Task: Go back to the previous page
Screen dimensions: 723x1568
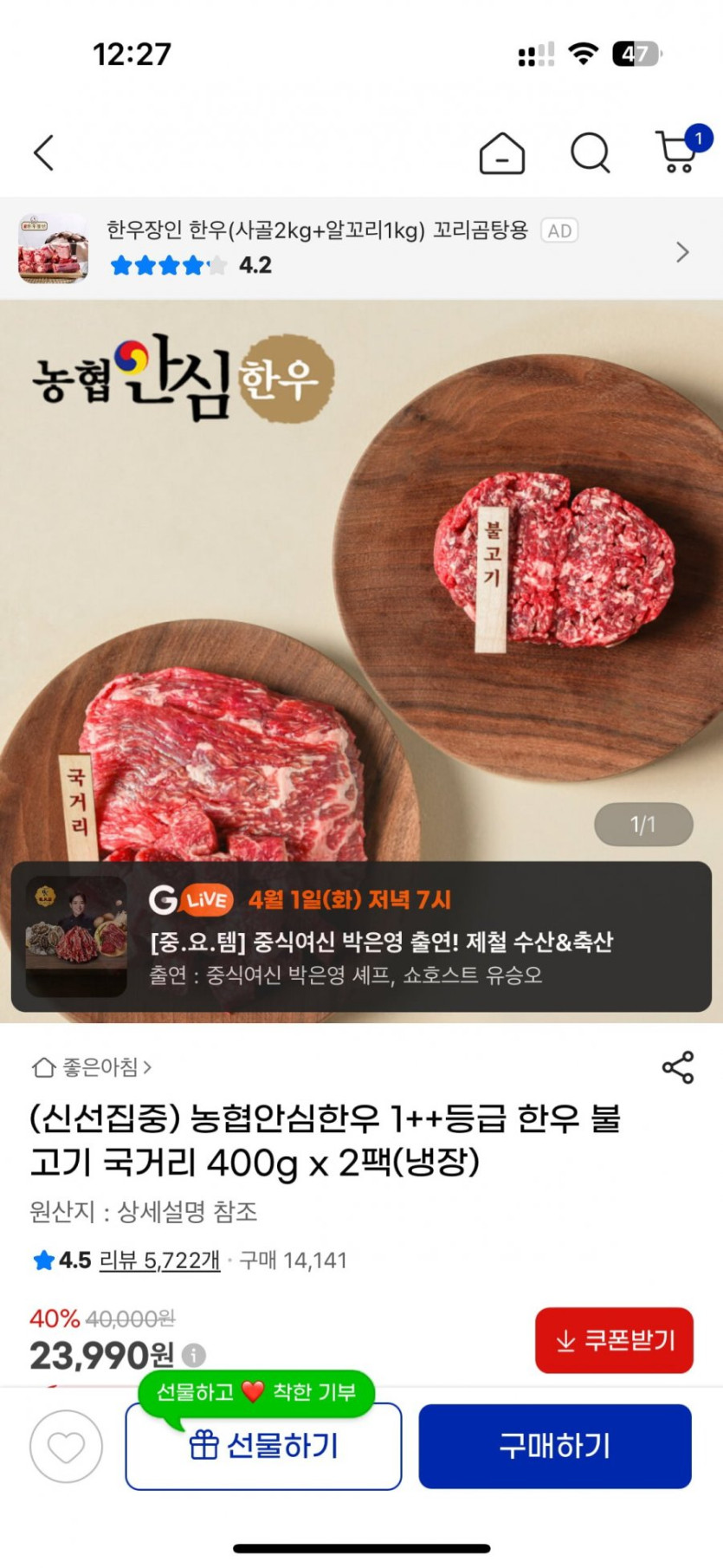Action: tap(44, 153)
